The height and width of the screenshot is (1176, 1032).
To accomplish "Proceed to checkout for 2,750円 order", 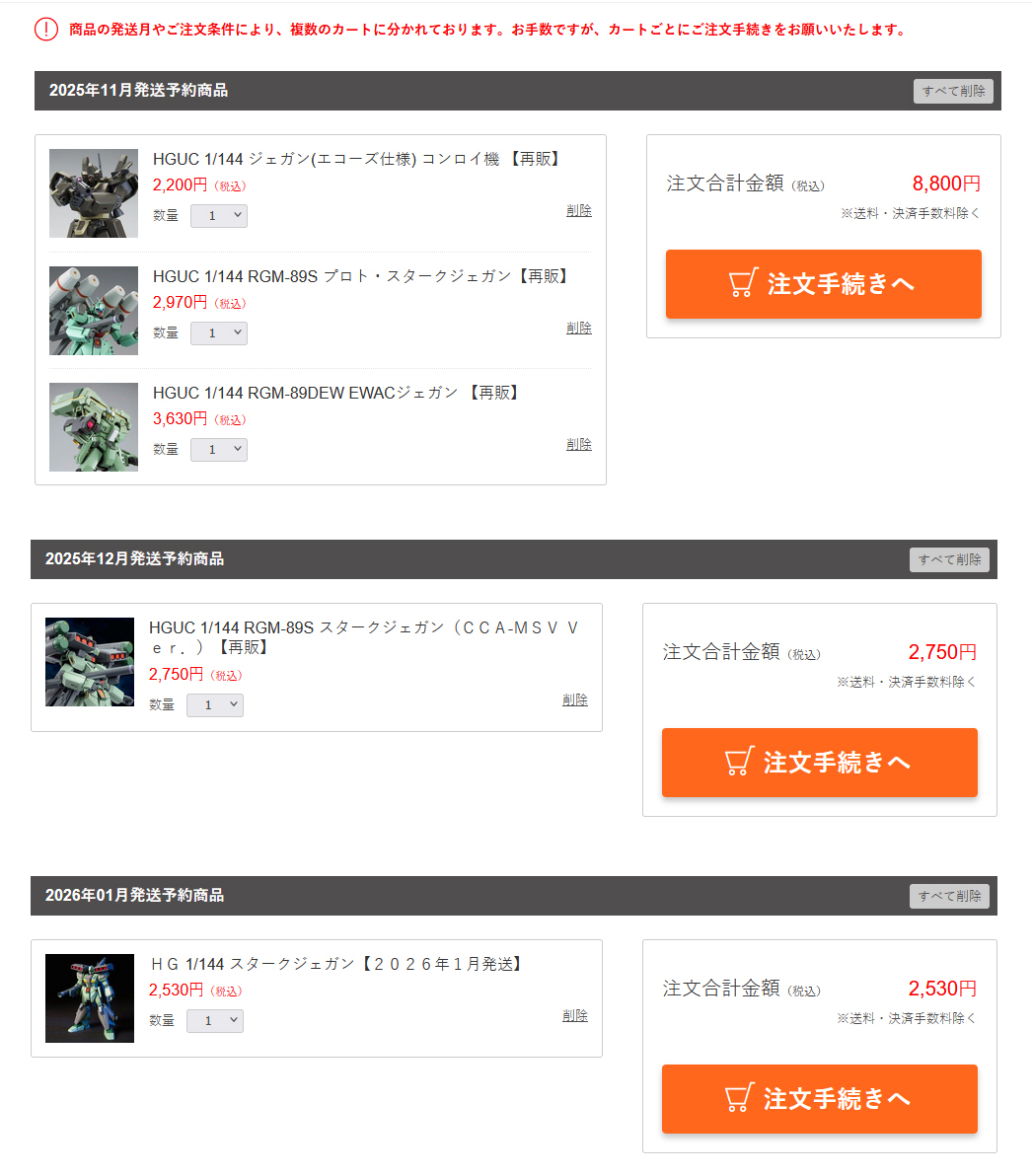I will pyautogui.click(x=819, y=763).
